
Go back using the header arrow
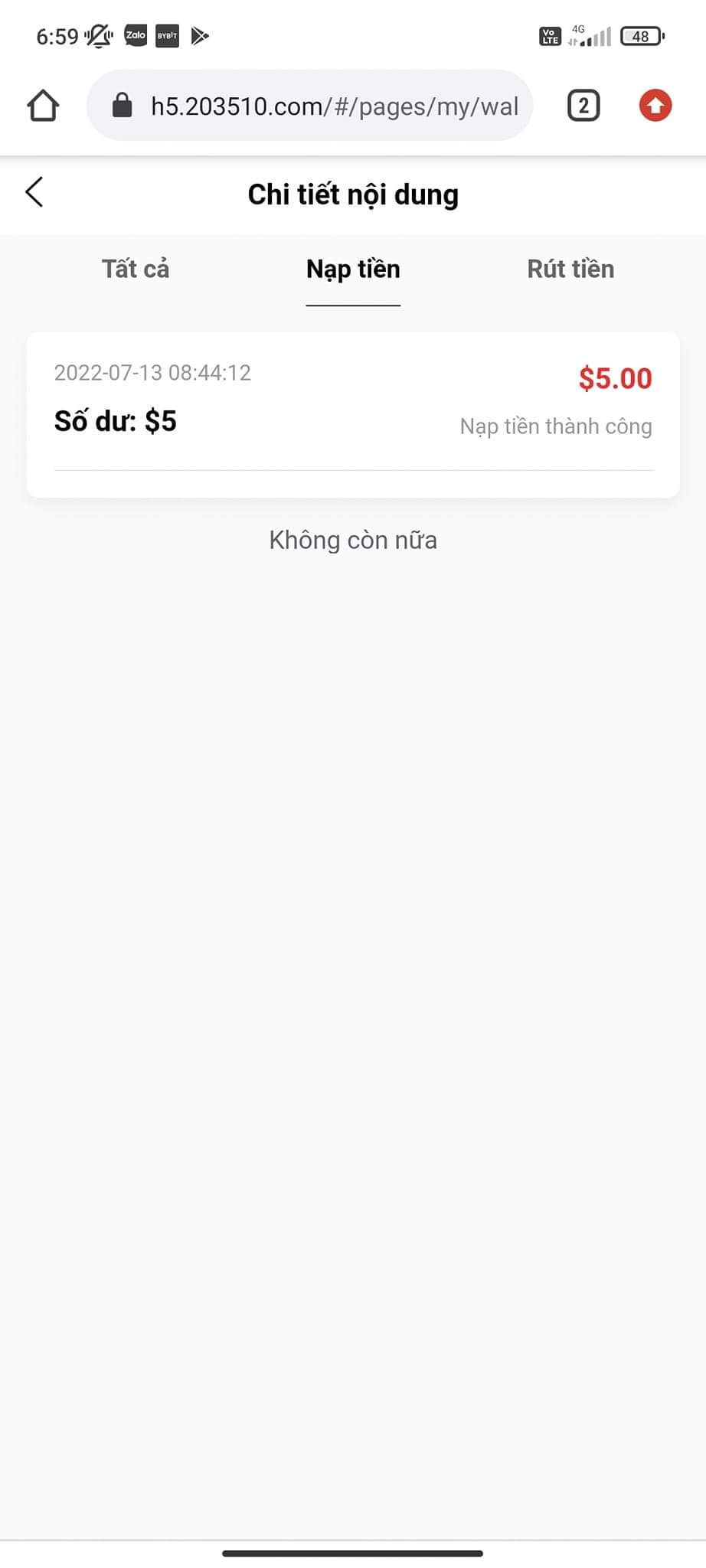(x=34, y=192)
